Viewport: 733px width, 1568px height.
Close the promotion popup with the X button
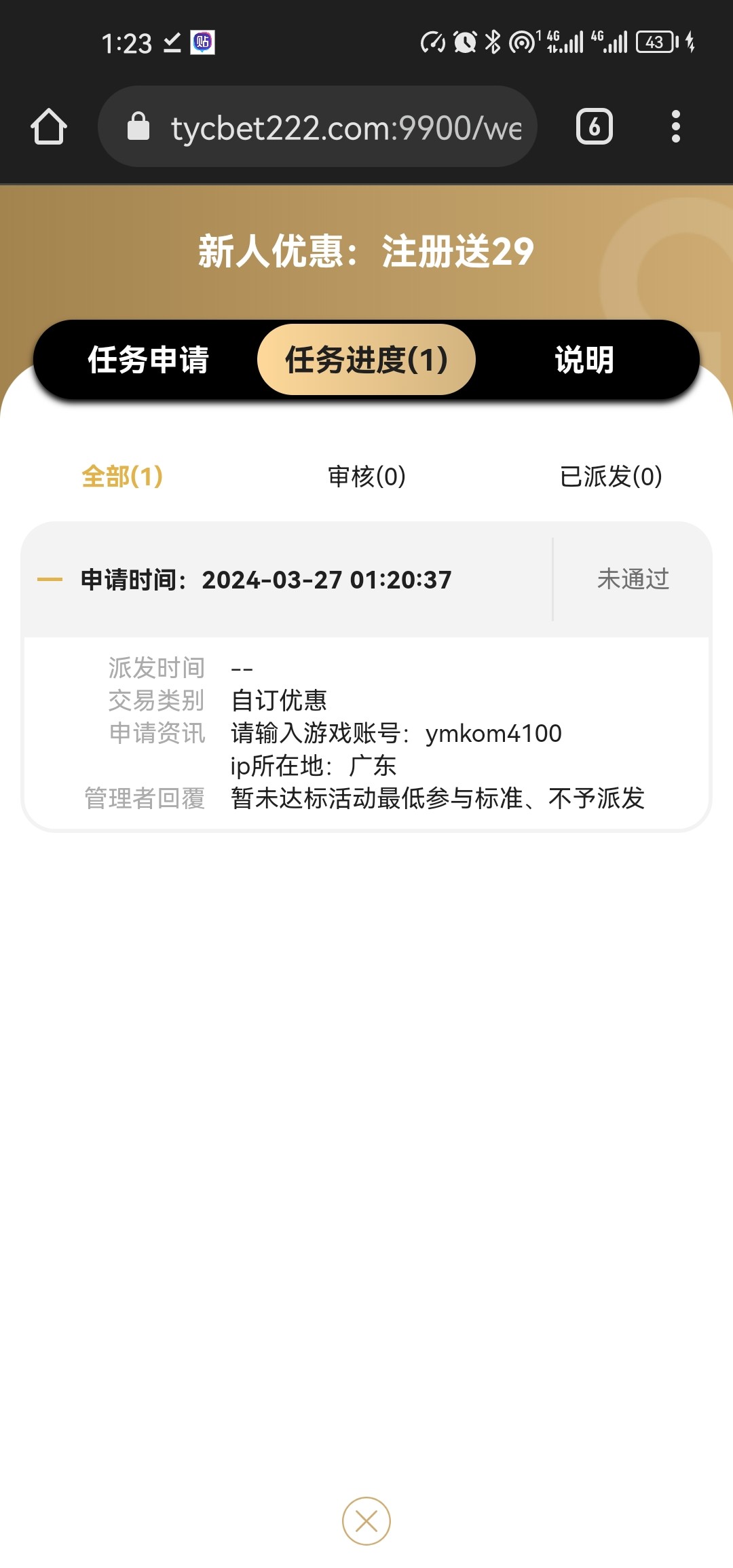[366, 1521]
